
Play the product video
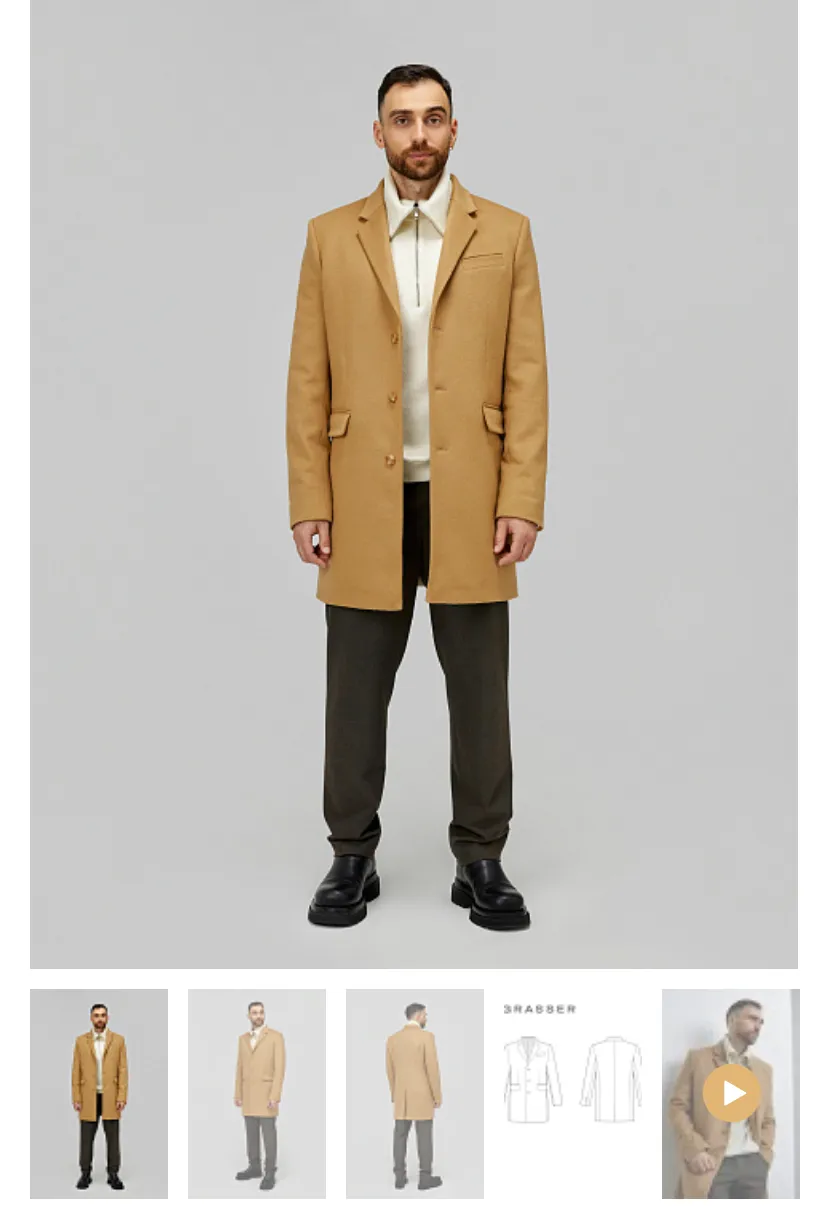tap(731, 1093)
